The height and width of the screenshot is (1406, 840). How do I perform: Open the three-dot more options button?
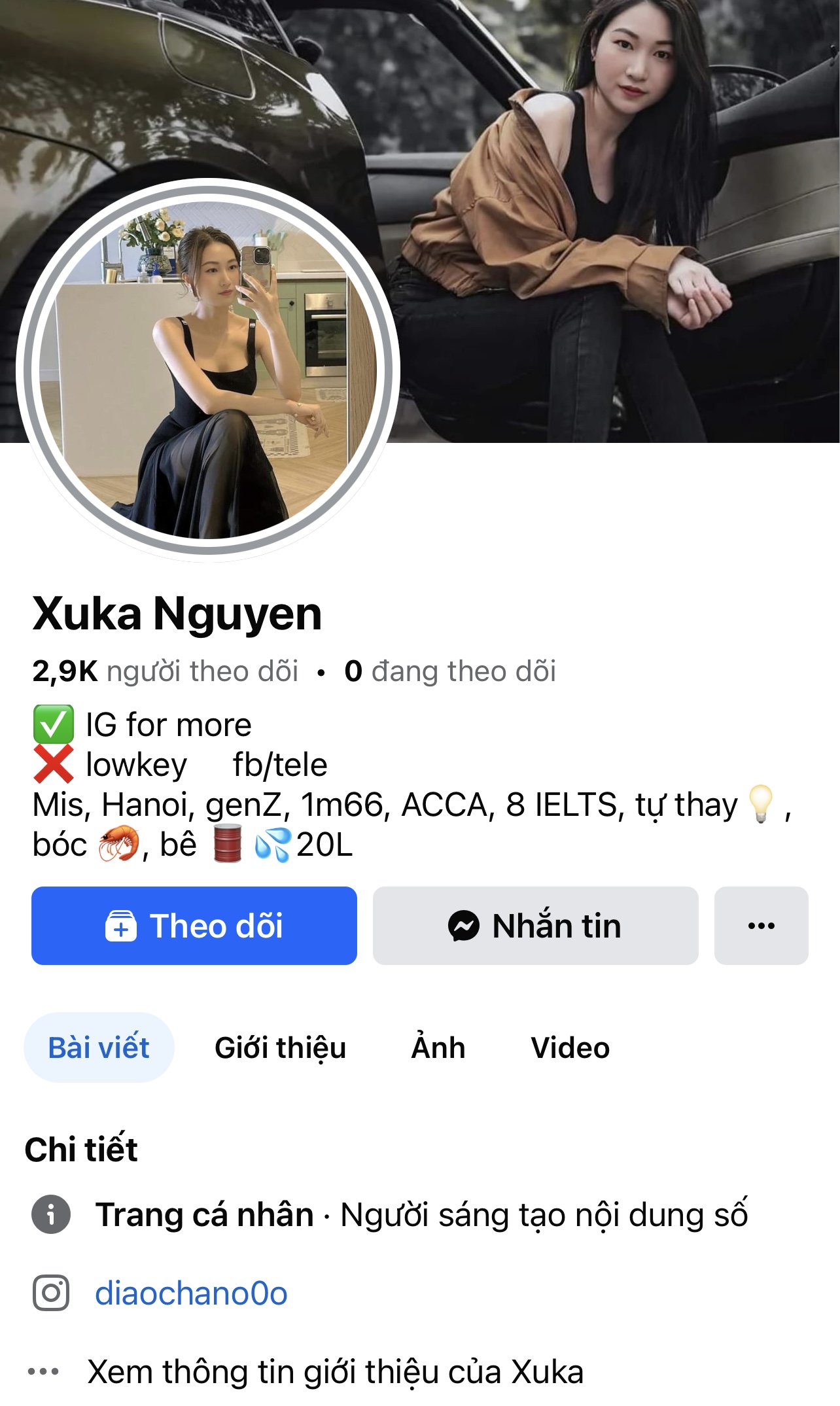click(x=761, y=925)
